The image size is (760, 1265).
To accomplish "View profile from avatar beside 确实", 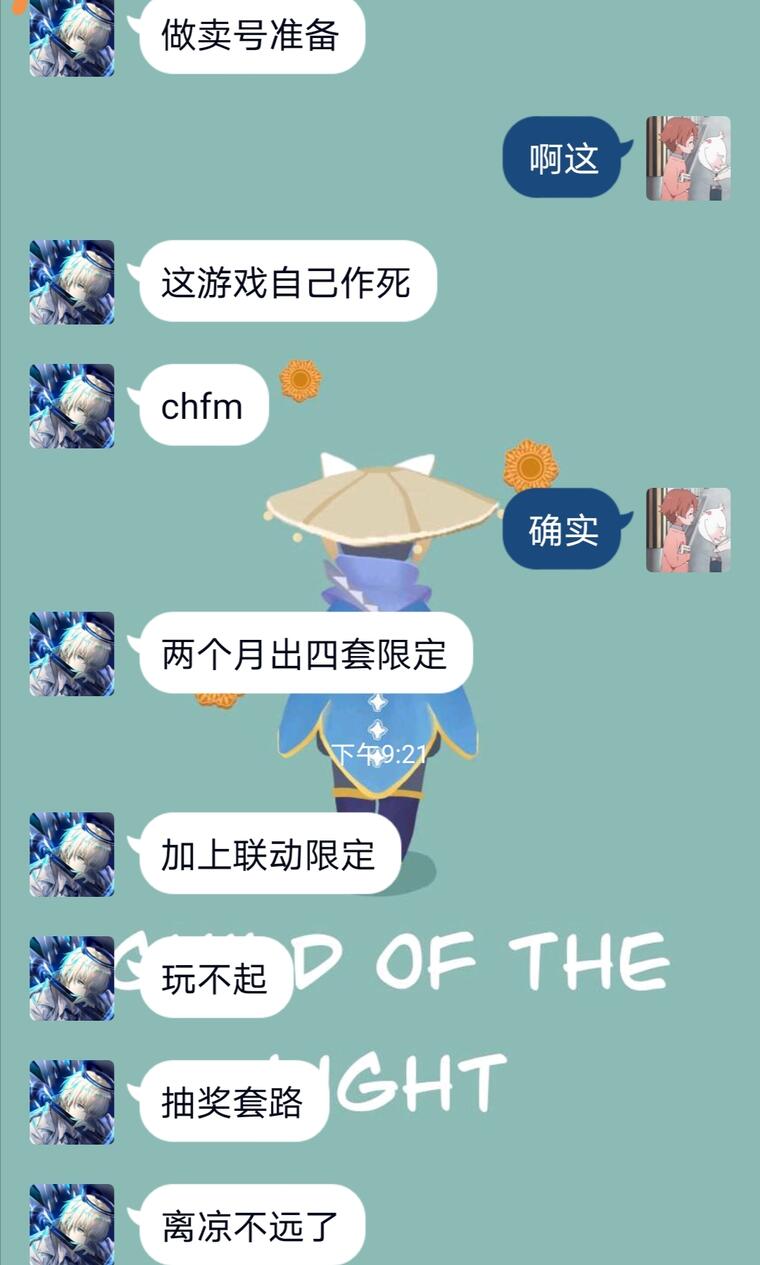I will 688,530.
